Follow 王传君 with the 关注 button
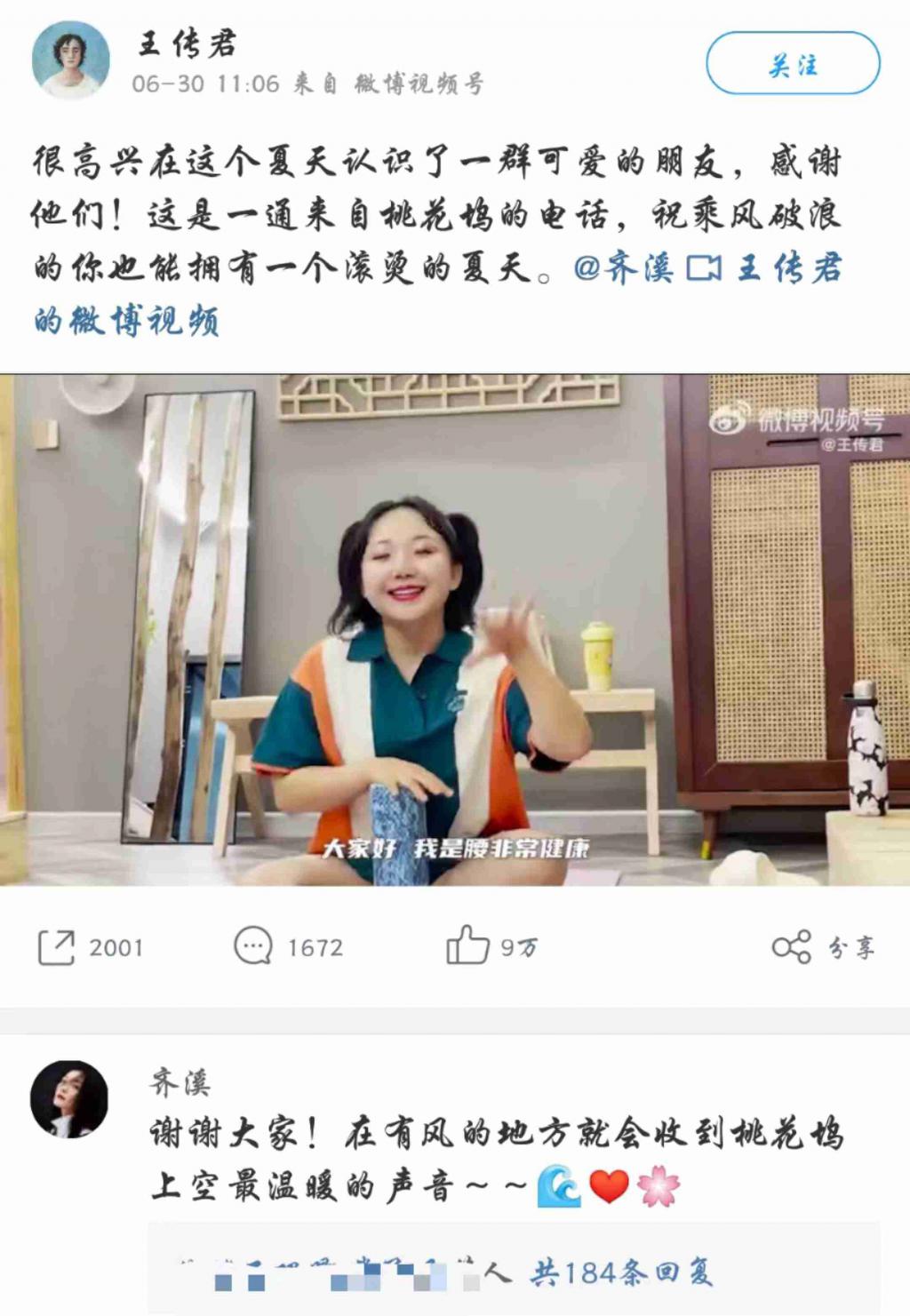The image size is (910, 1316). tap(793, 63)
